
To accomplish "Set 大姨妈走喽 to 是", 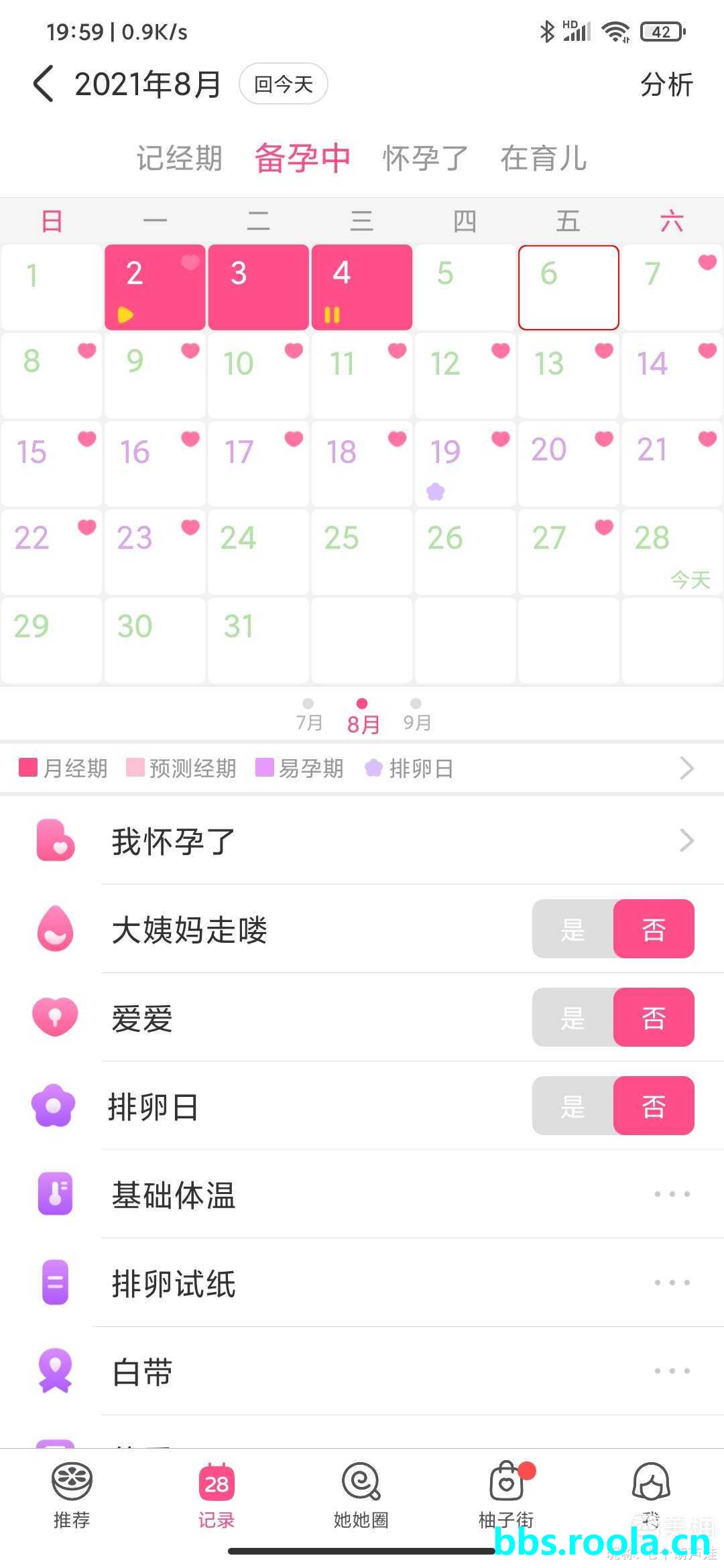I will coord(573,929).
